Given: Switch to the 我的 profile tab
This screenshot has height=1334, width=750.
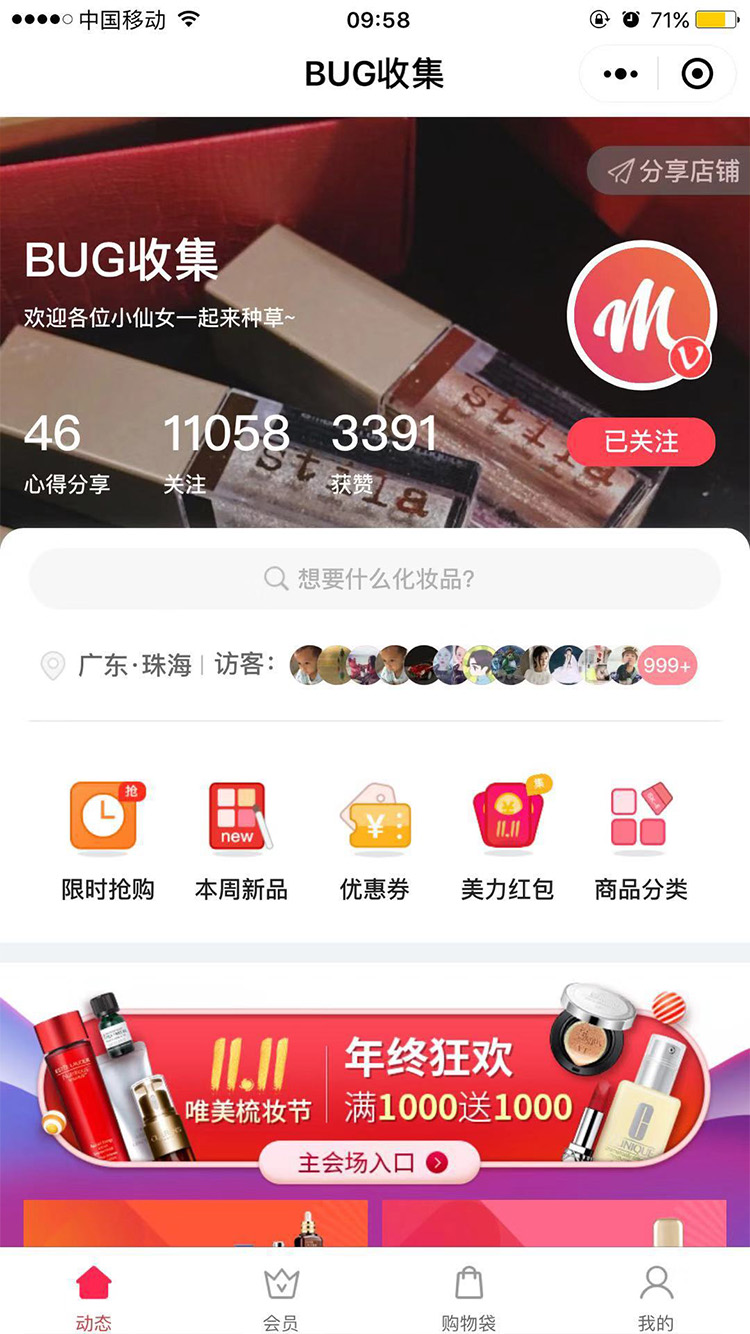Looking at the screenshot, I should click(x=656, y=1296).
